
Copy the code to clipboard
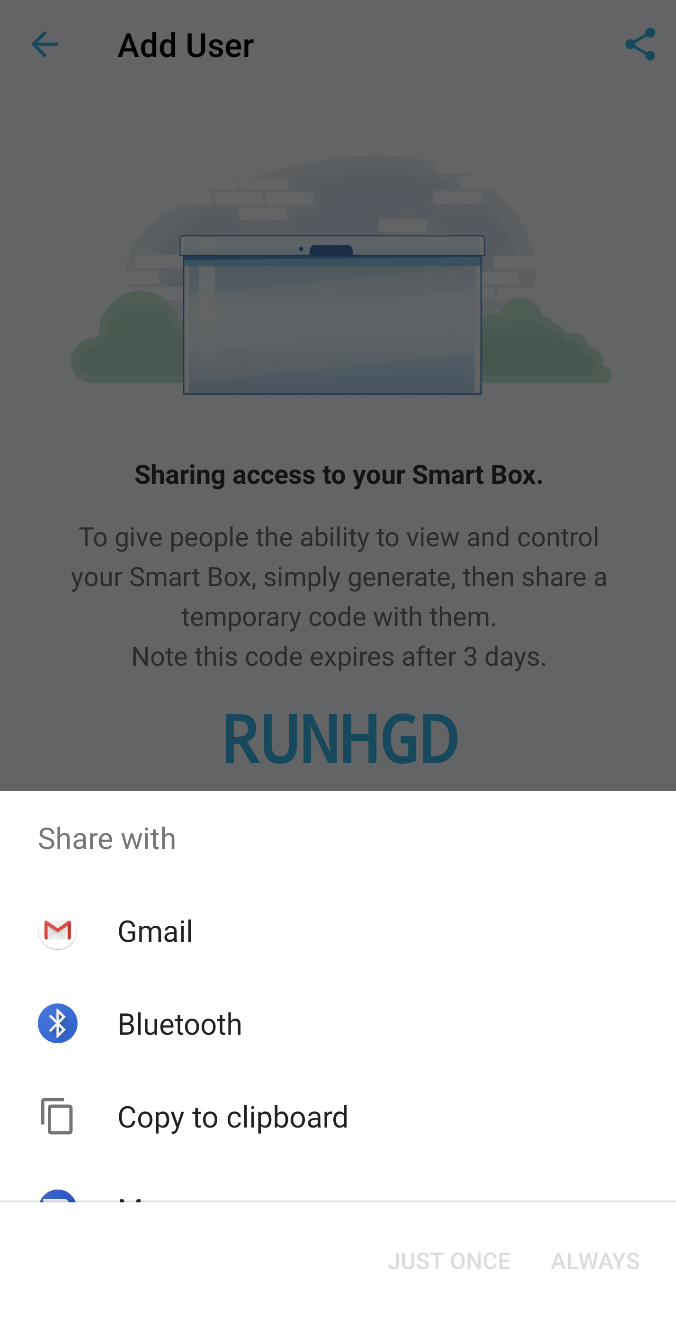point(338,1117)
